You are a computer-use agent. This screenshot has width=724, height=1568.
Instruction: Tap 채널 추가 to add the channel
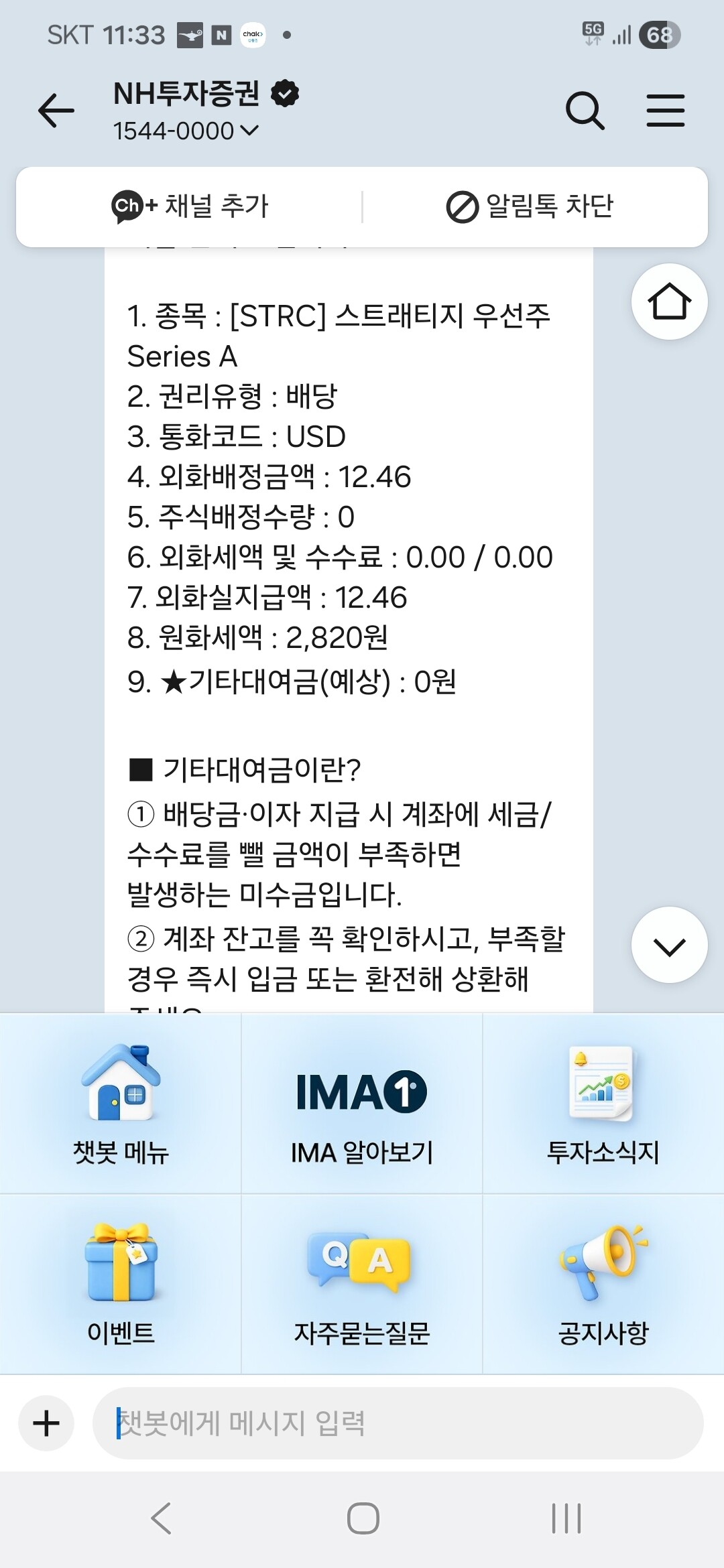[190, 206]
